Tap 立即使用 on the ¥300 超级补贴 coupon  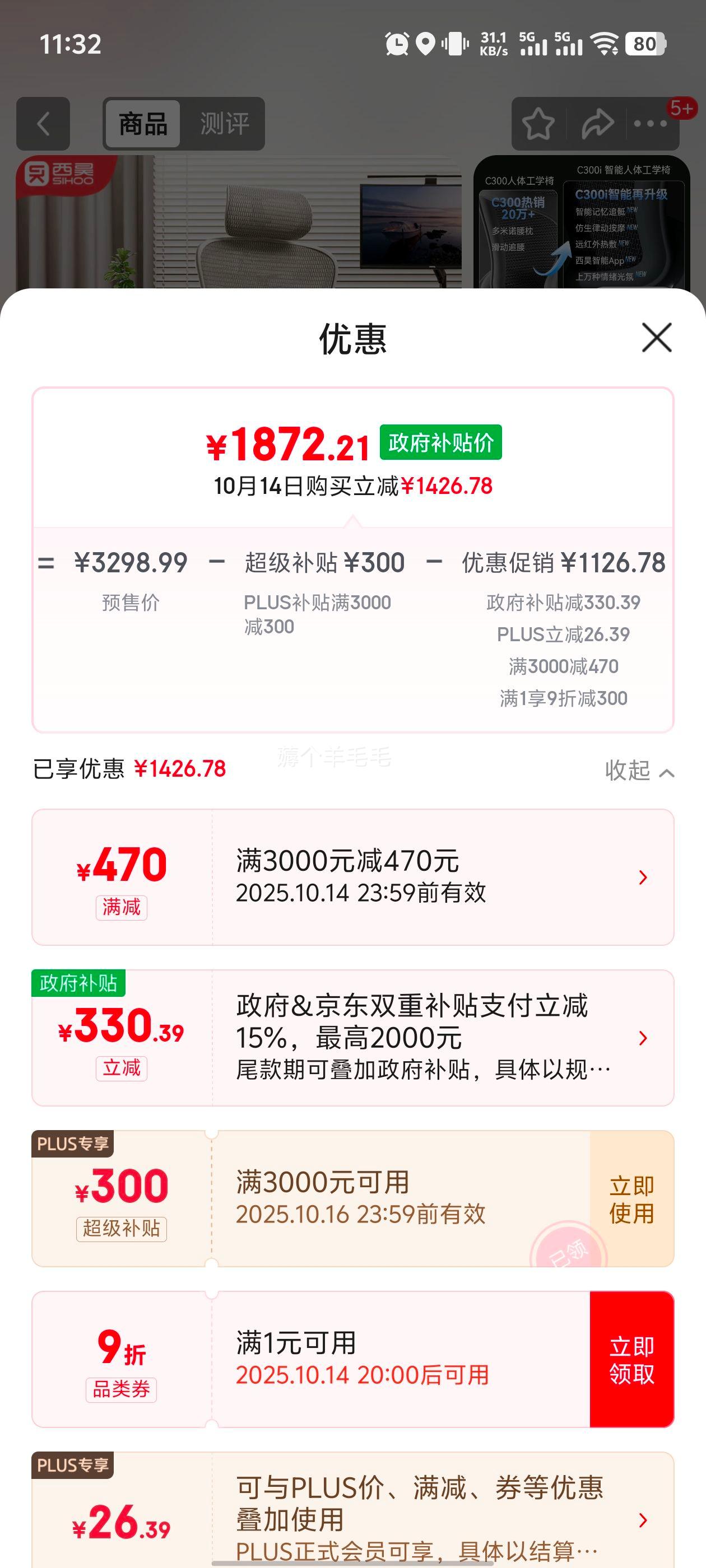631,1199
